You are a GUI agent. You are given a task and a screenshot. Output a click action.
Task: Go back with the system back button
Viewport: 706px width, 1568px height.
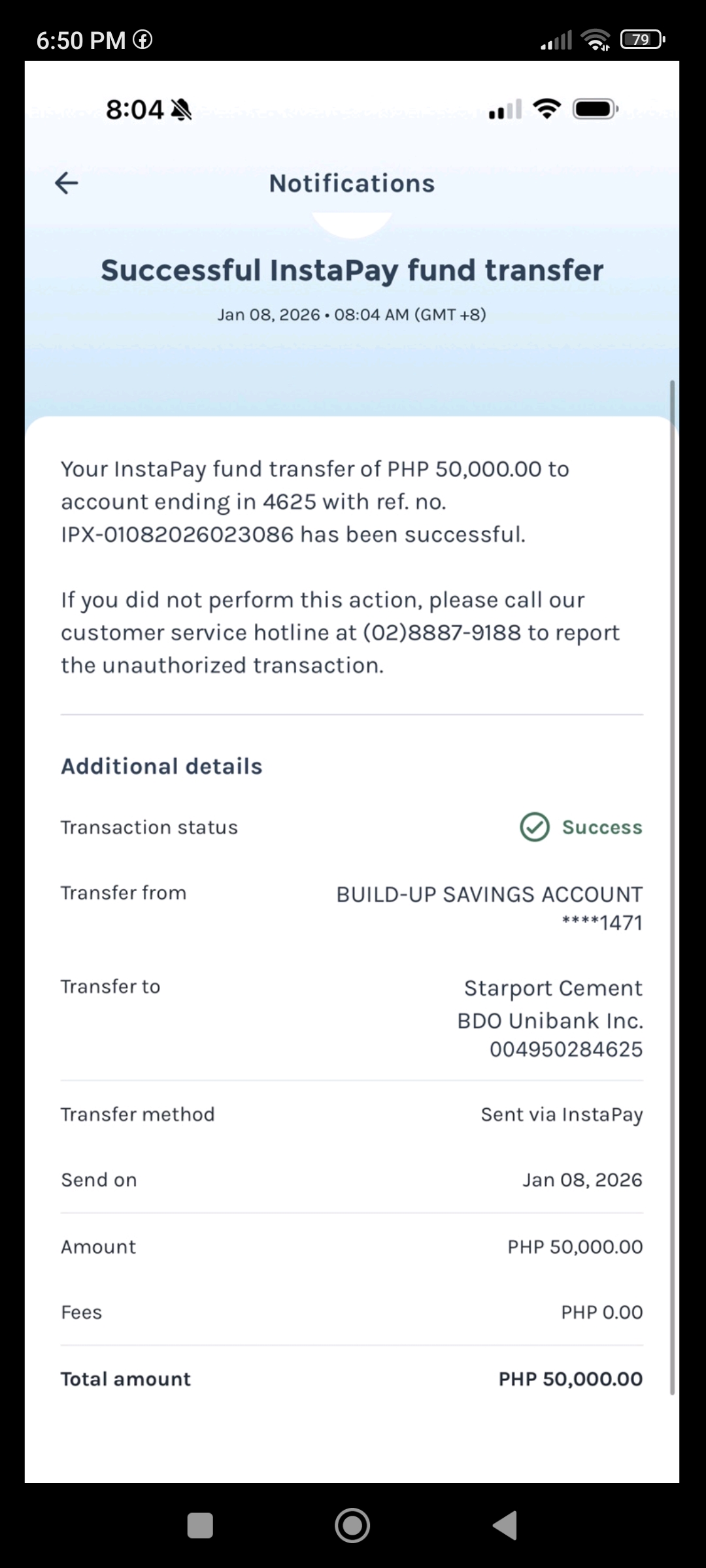tap(505, 1526)
